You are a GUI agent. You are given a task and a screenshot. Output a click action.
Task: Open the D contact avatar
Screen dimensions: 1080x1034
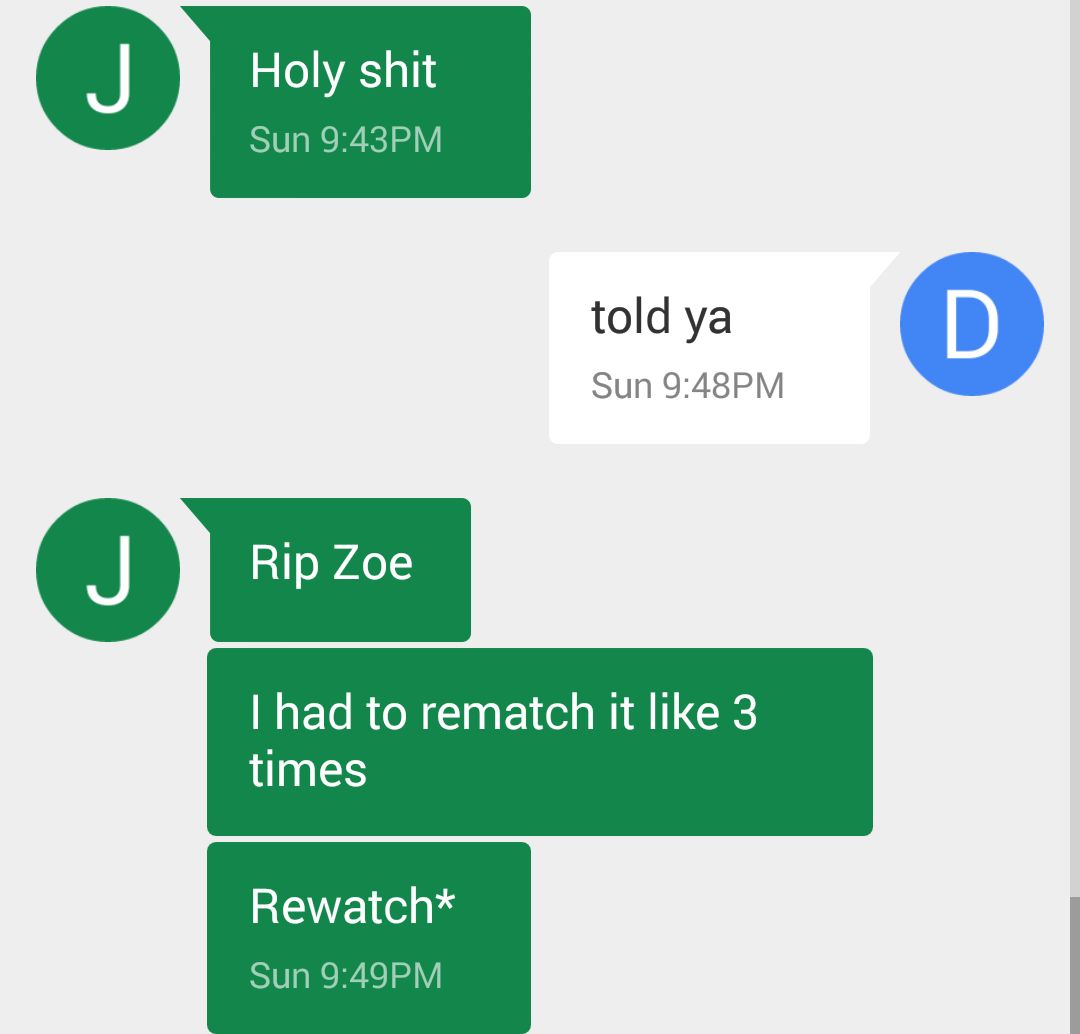(971, 324)
